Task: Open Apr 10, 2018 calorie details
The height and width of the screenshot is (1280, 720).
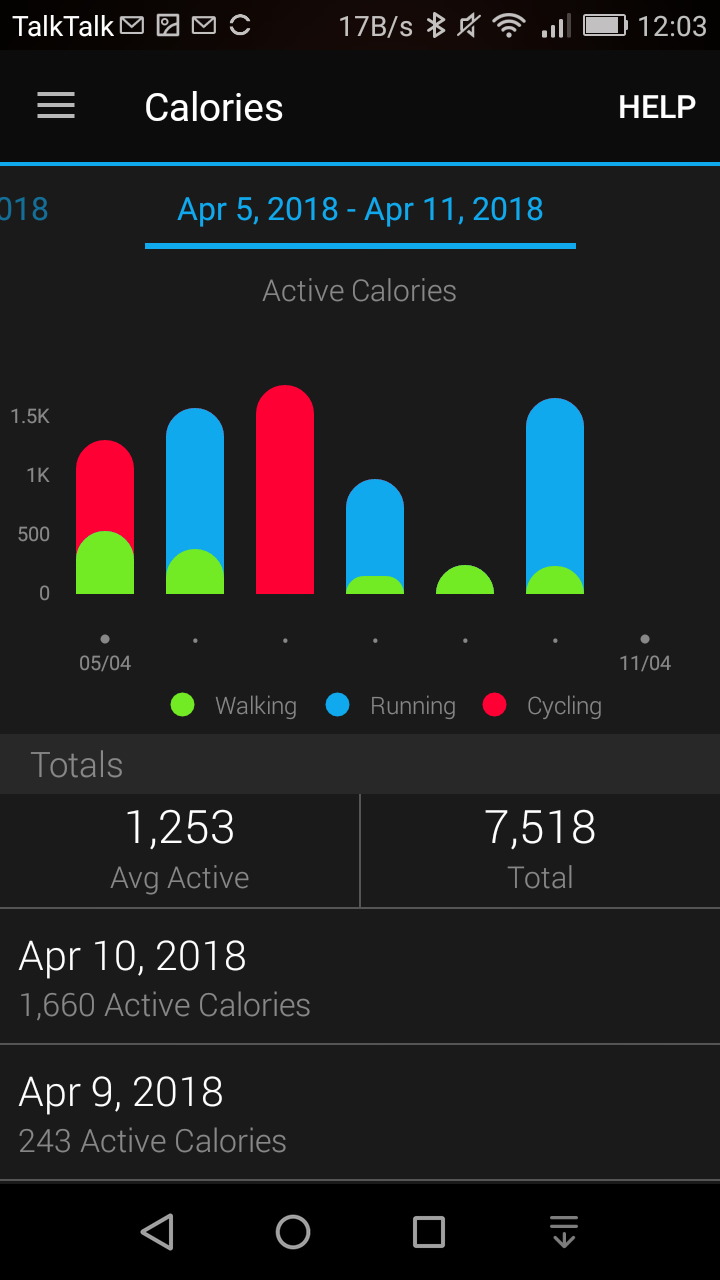Action: coord(360,976)
